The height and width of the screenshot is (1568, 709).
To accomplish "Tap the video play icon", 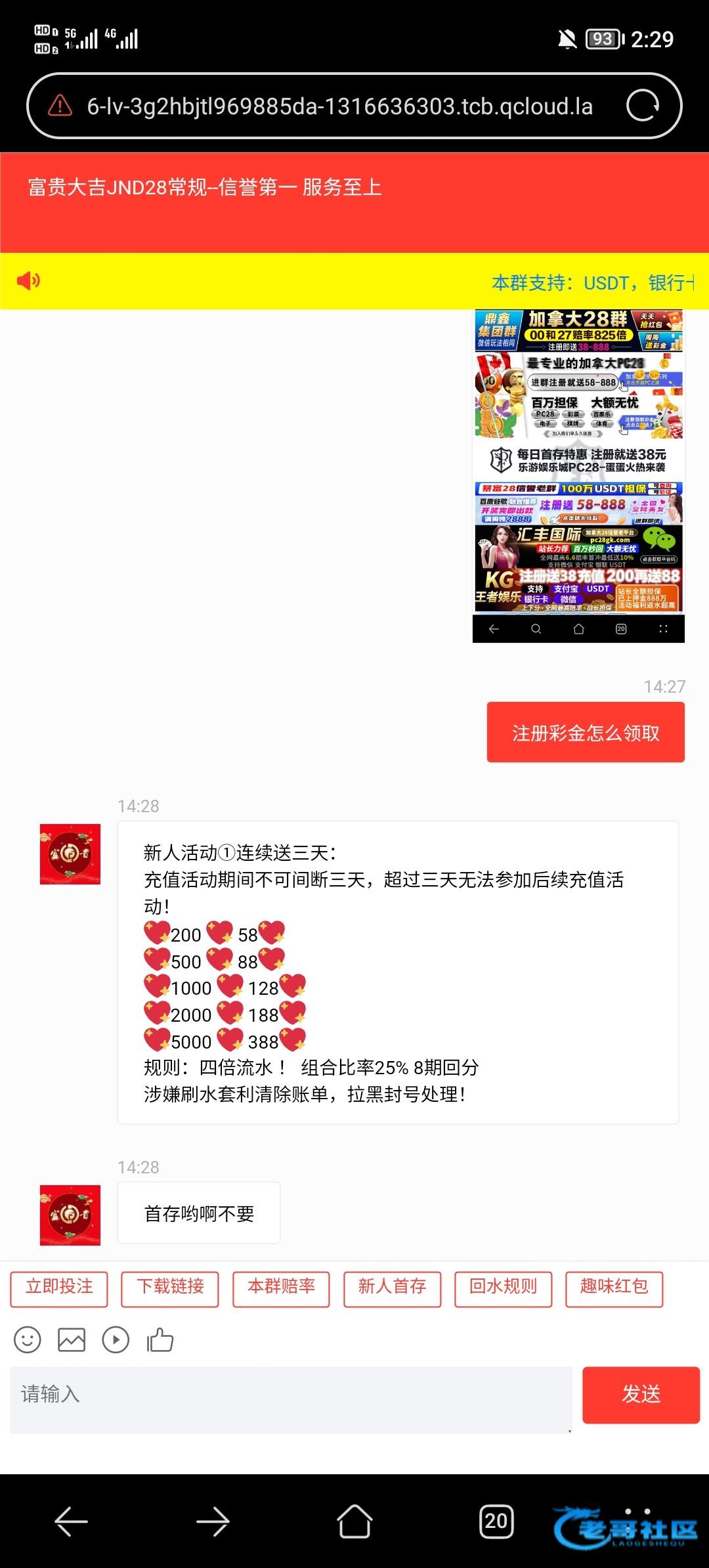I will [x=116, y=1339].
